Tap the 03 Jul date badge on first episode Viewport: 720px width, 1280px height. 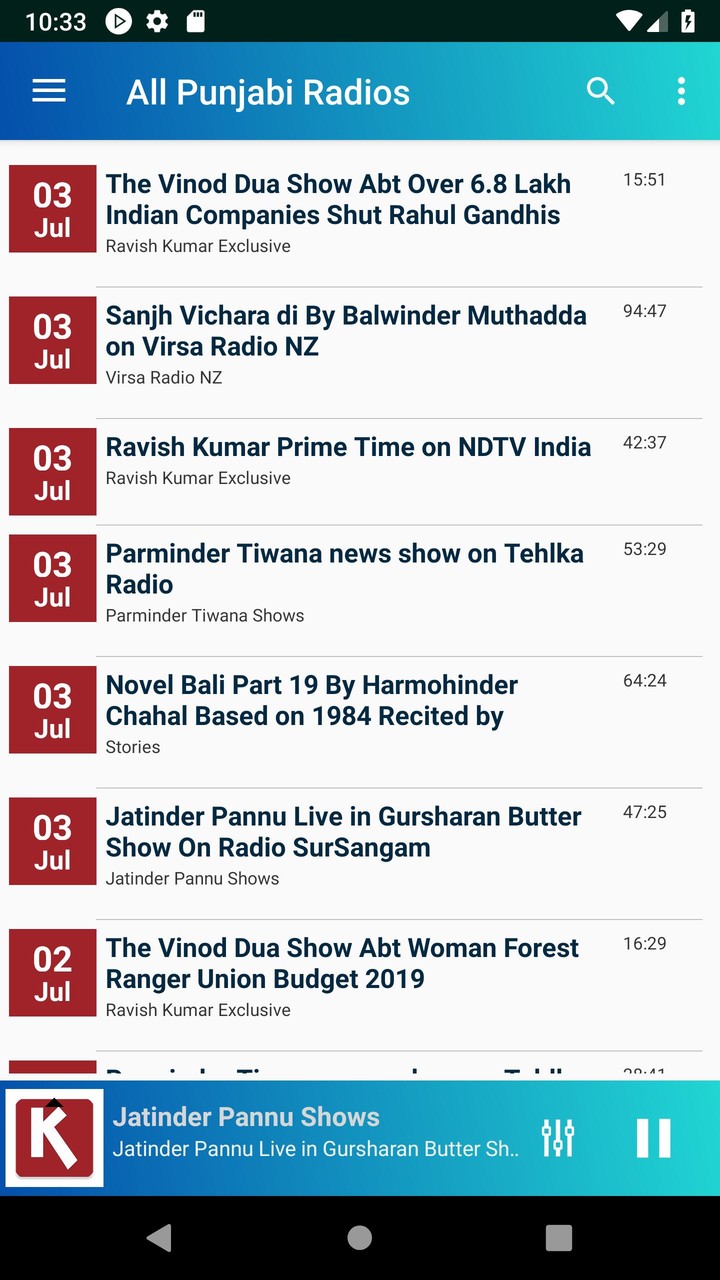click(x=52, y=208)
